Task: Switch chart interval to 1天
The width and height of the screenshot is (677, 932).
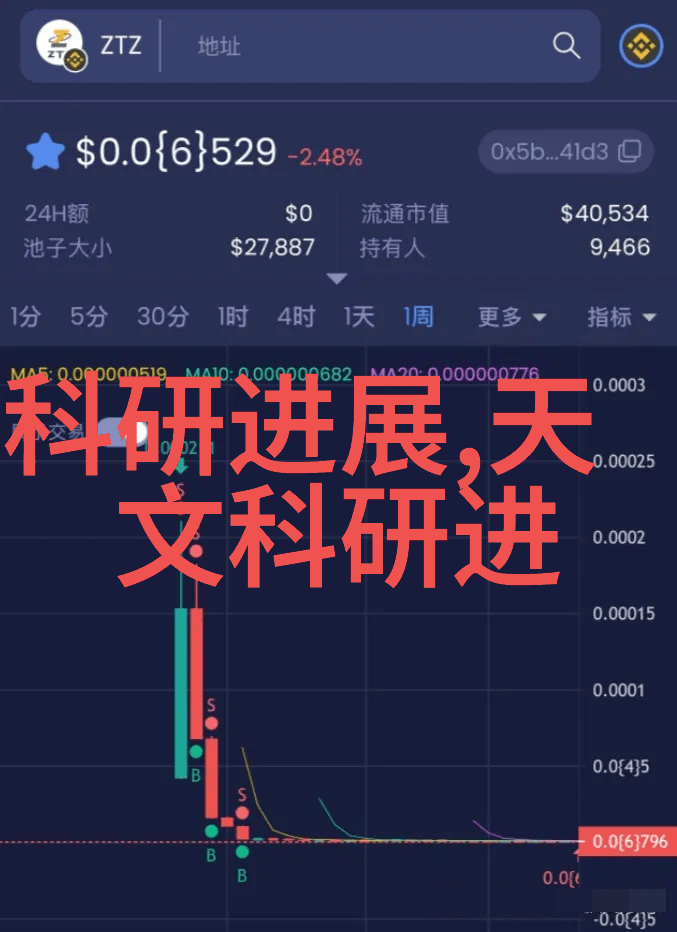Action: [359, 317]
